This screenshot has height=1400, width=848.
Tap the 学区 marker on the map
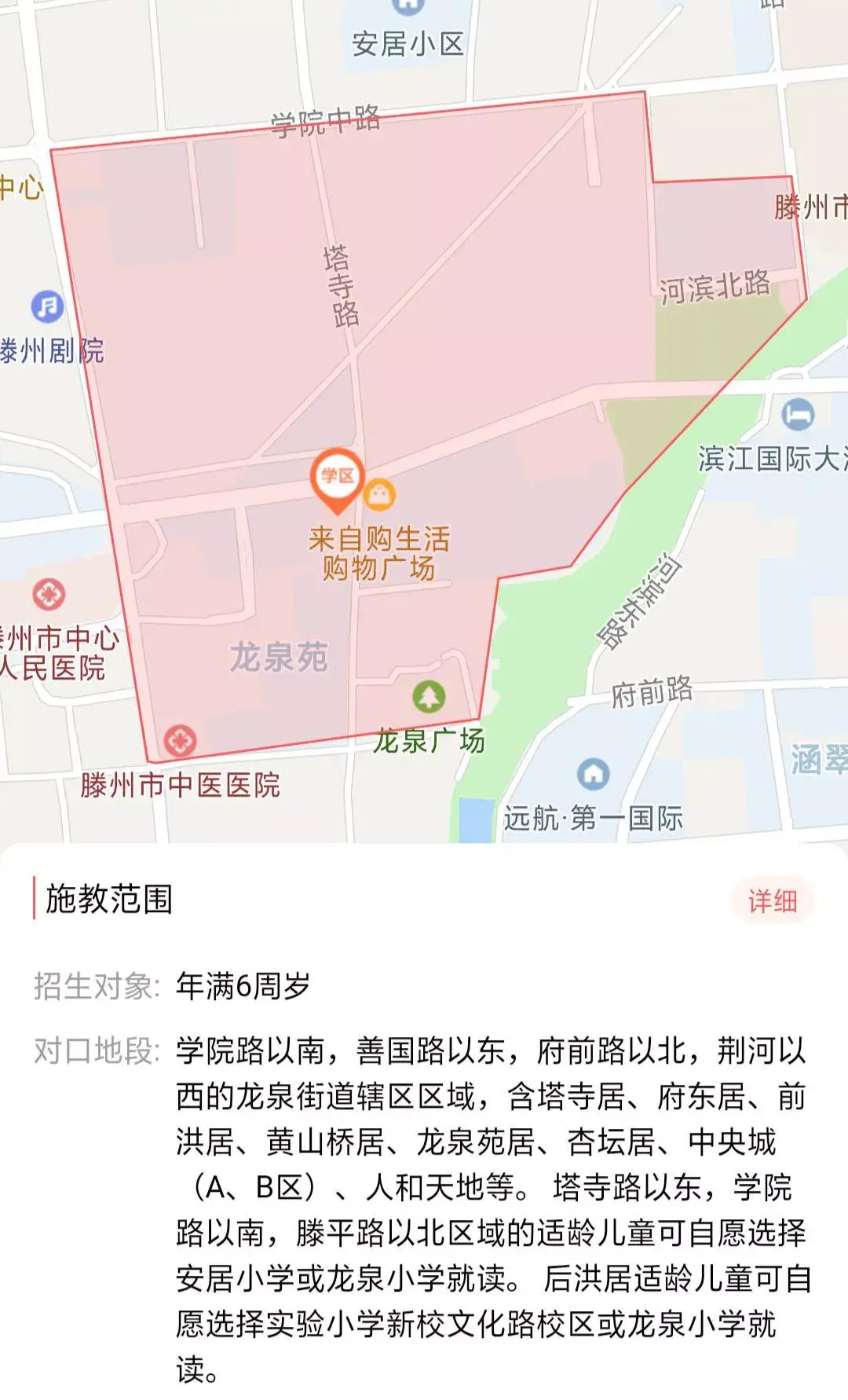(338, 477)
